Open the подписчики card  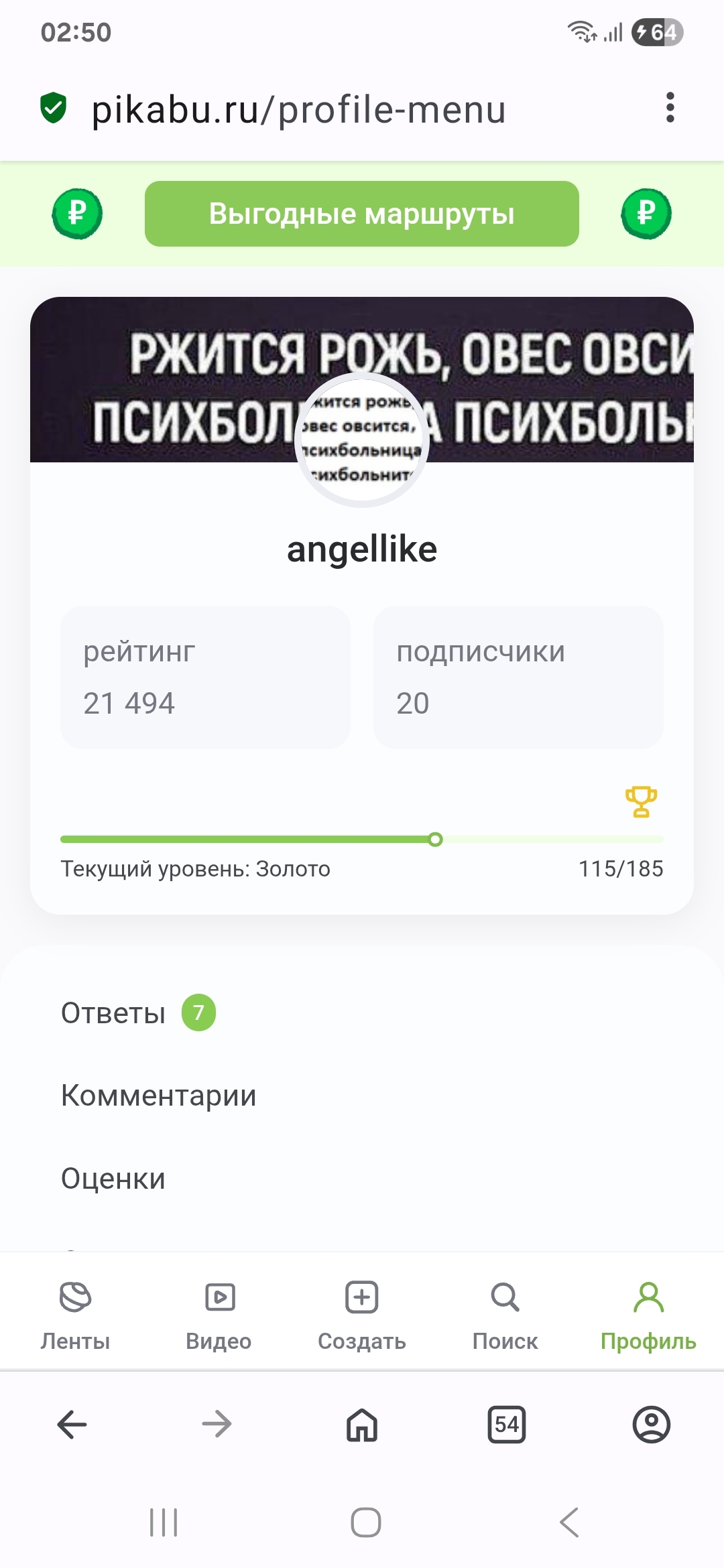(518, 677)
